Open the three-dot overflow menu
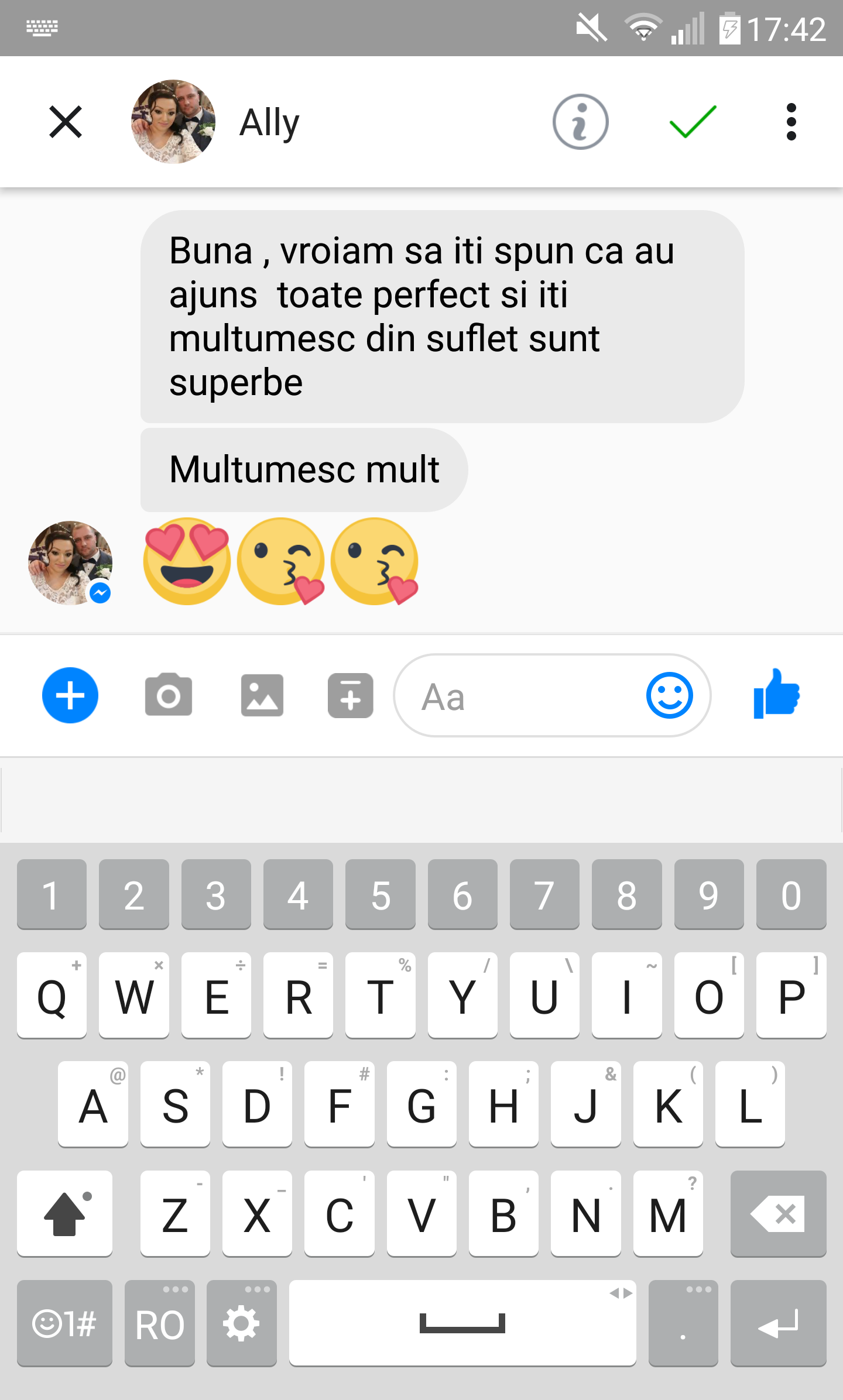Image resolution: width=843 pixels, height=1400 pixels. [x=791, y=122]
